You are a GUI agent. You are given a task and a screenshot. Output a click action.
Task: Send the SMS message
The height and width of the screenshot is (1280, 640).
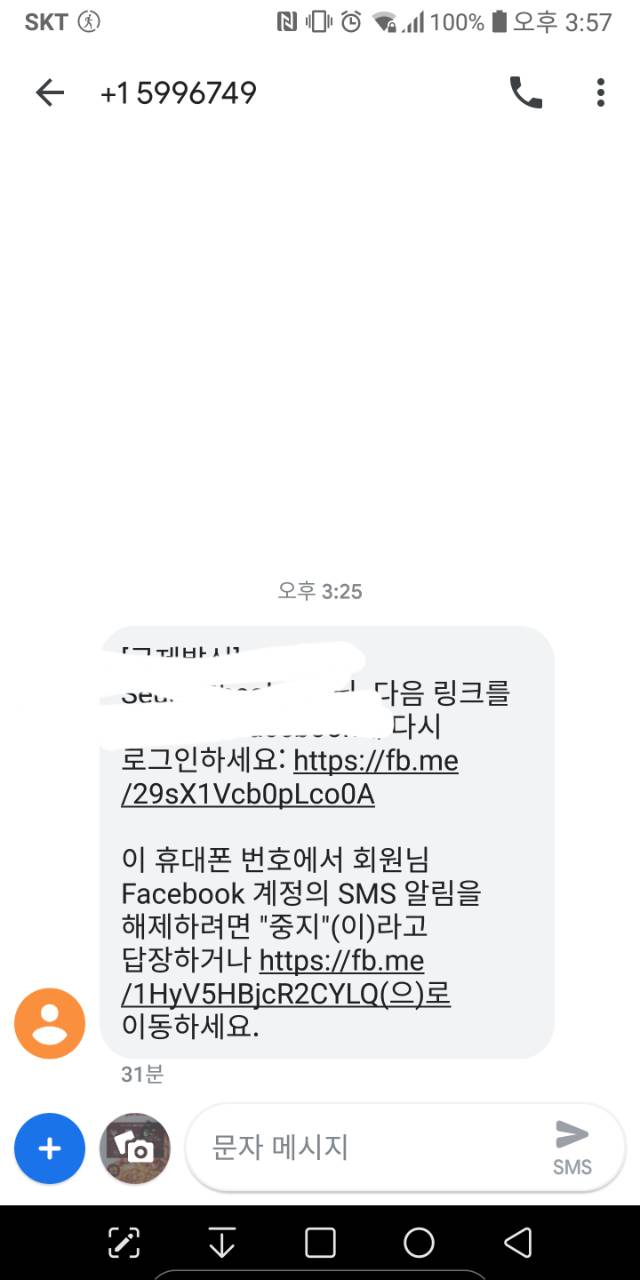tap(572, 1146)
